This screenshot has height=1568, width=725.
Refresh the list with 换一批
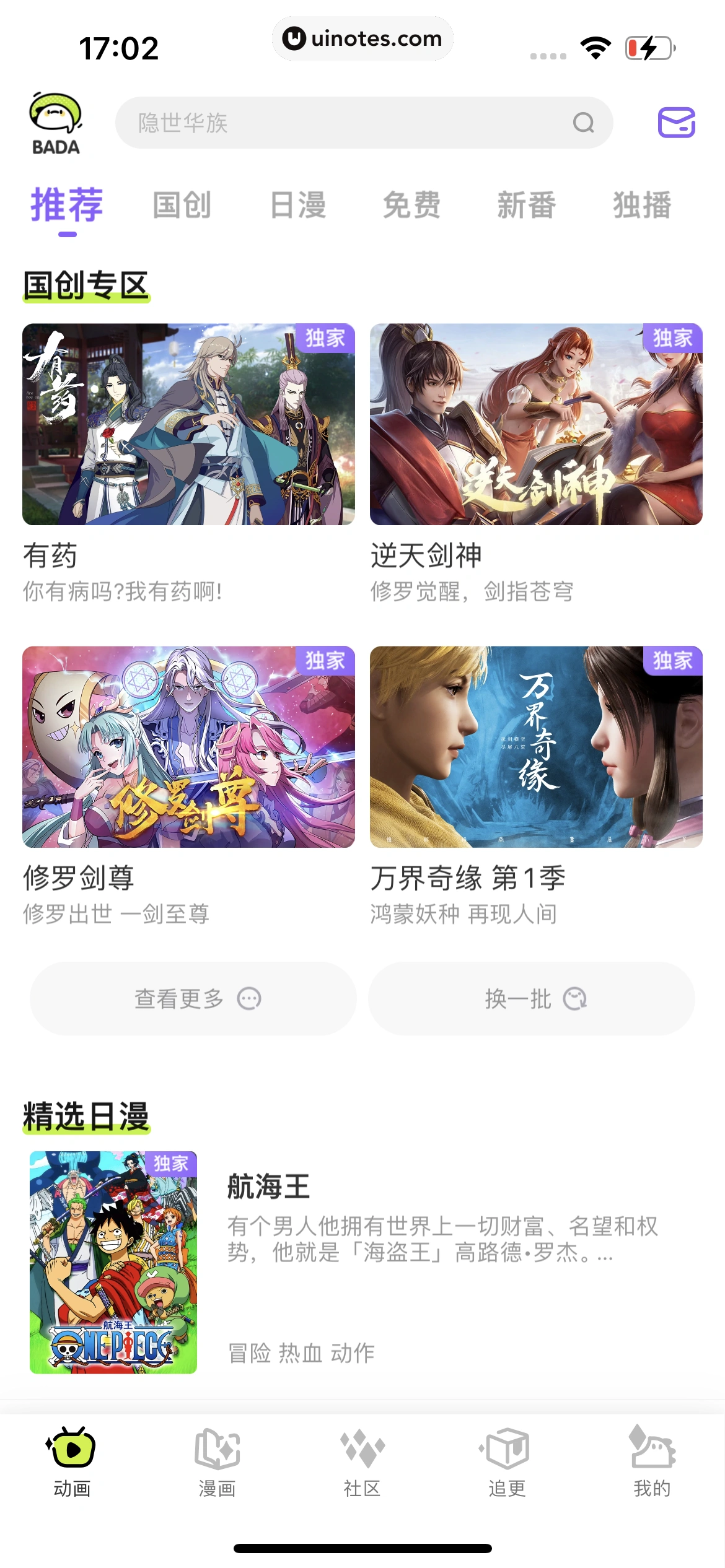[532, 998]
